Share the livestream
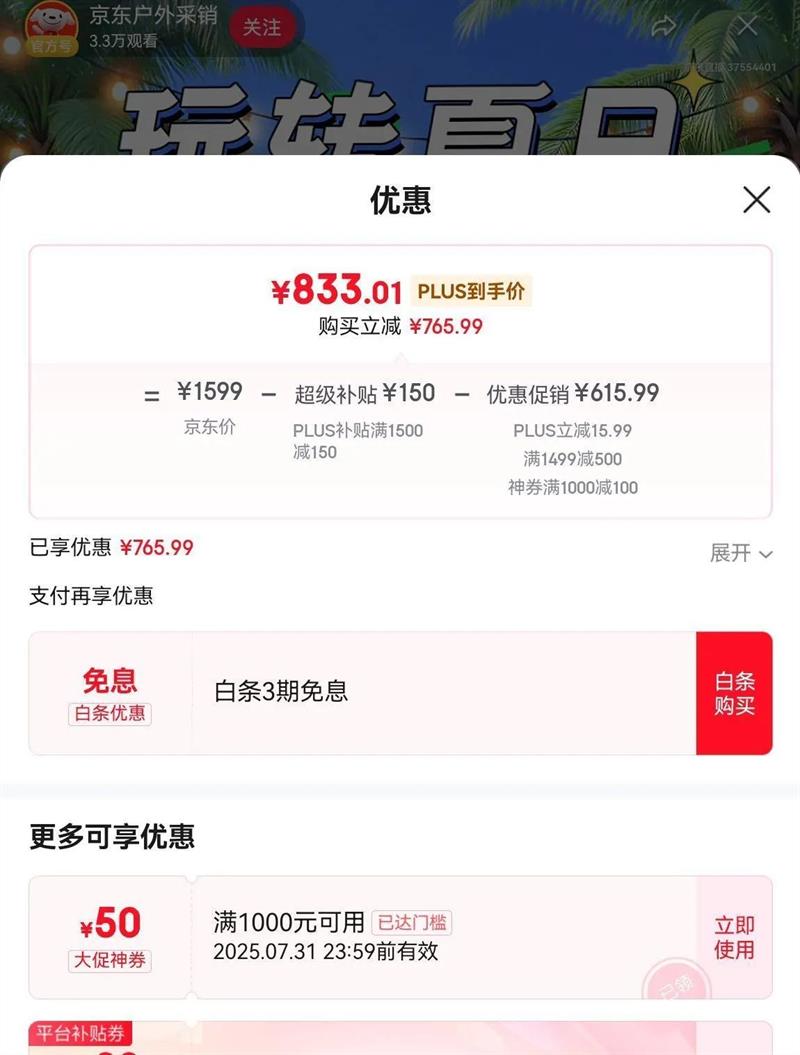The width and height of the screenshot is (800, 1055). coord(663,26)
